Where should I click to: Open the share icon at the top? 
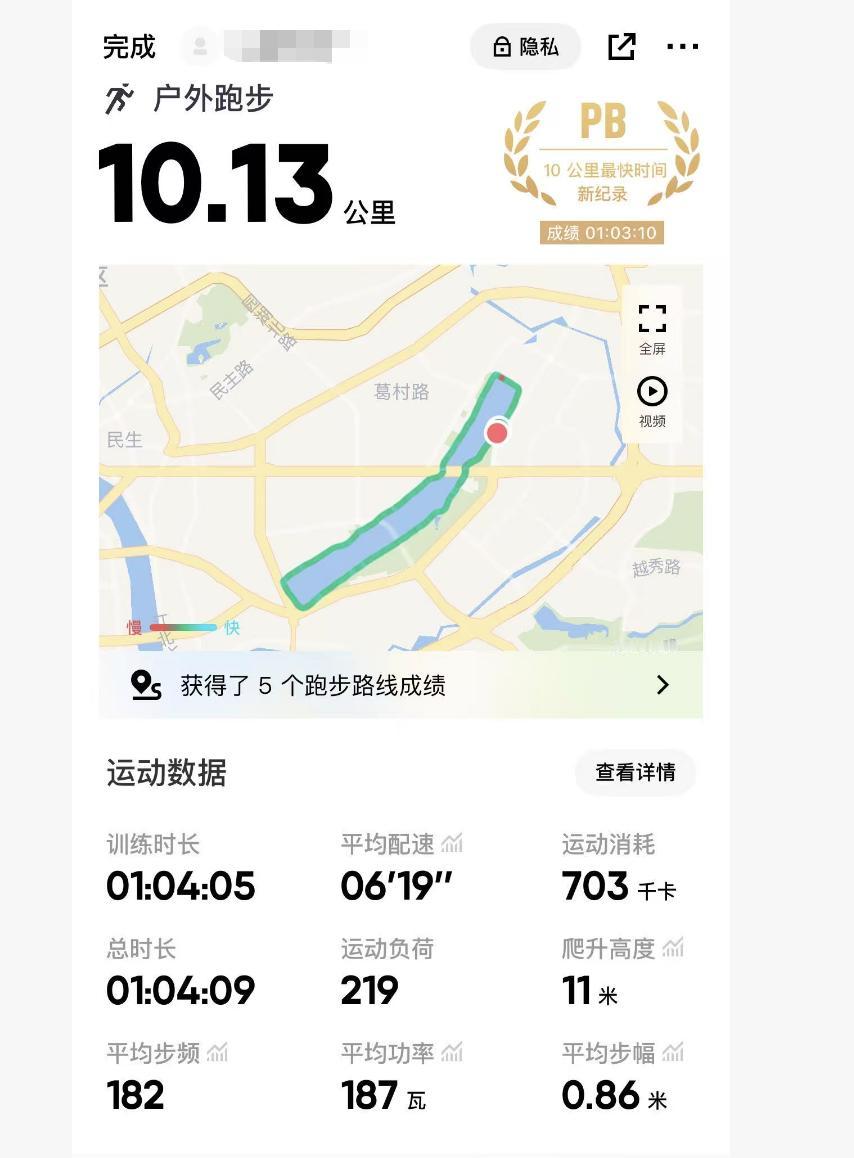coord(622,46)
